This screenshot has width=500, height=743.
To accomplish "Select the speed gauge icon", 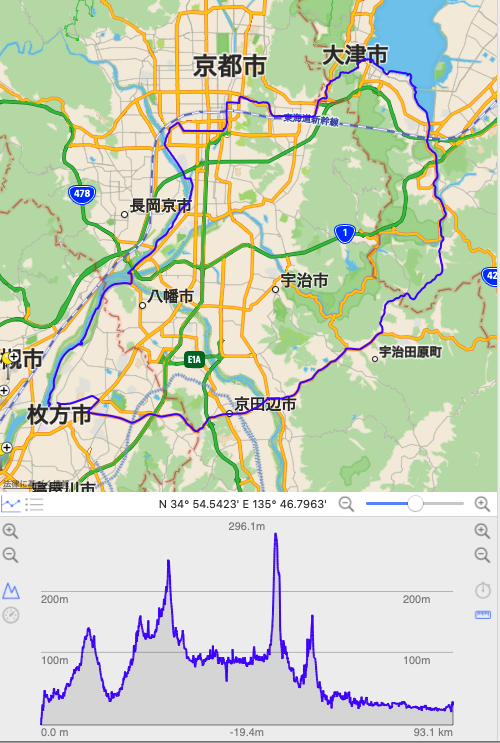I will [x=10, y=615].
